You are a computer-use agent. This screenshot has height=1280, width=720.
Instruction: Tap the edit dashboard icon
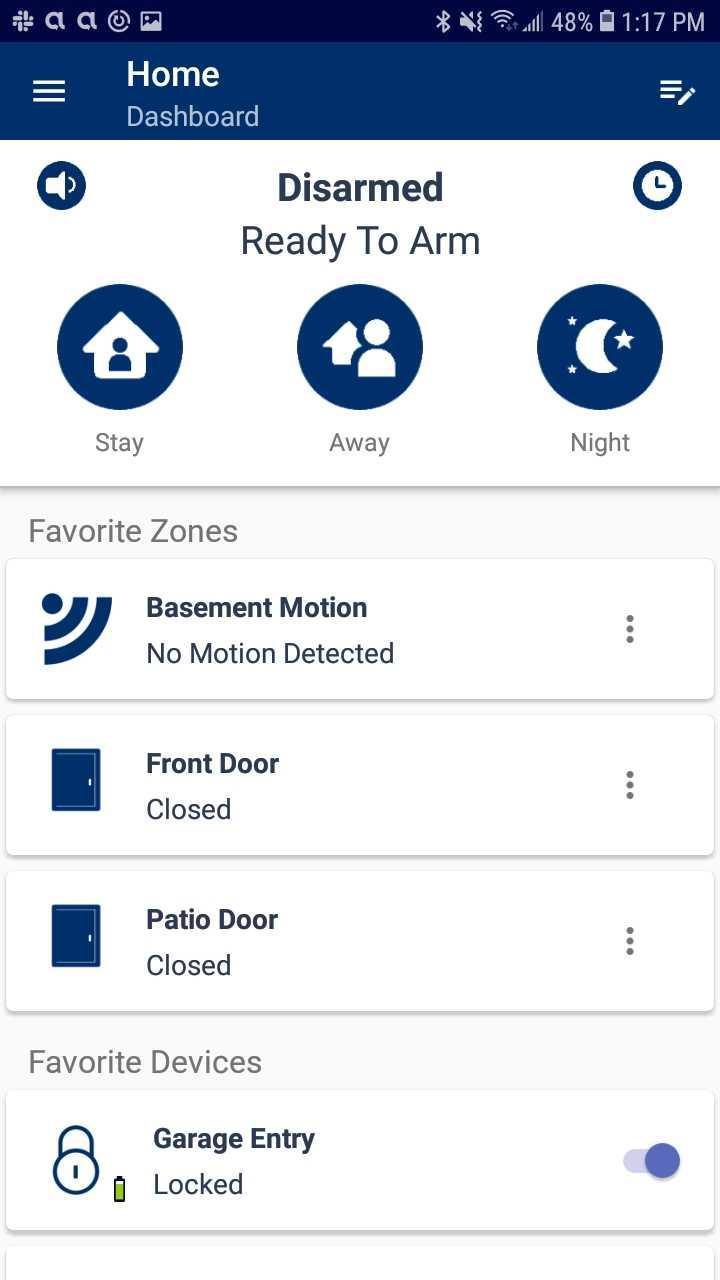tap(678, 91)
